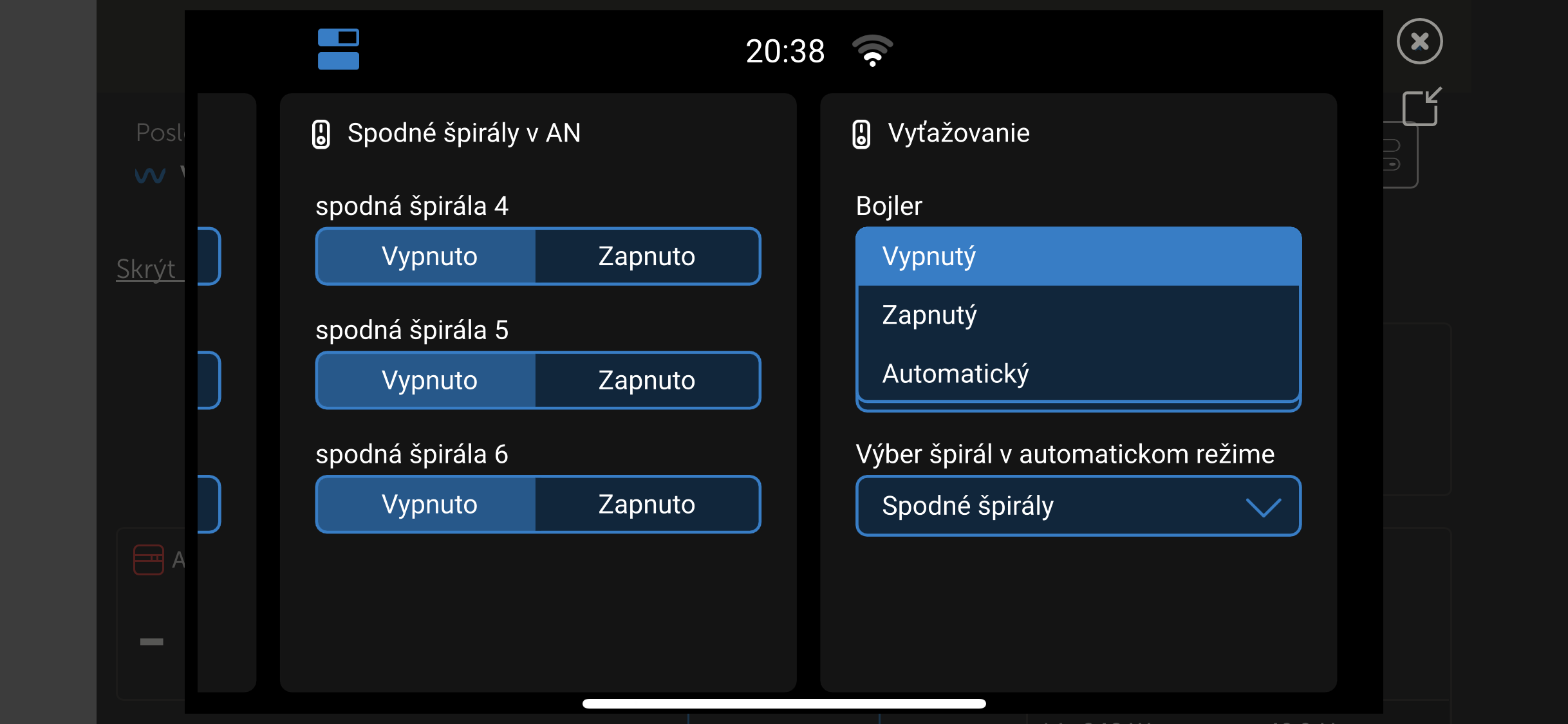This screenshot has height=724, width=1568.
Task: Select Vypnutý in the Bojler dropdown
Action: (1078, 256)
